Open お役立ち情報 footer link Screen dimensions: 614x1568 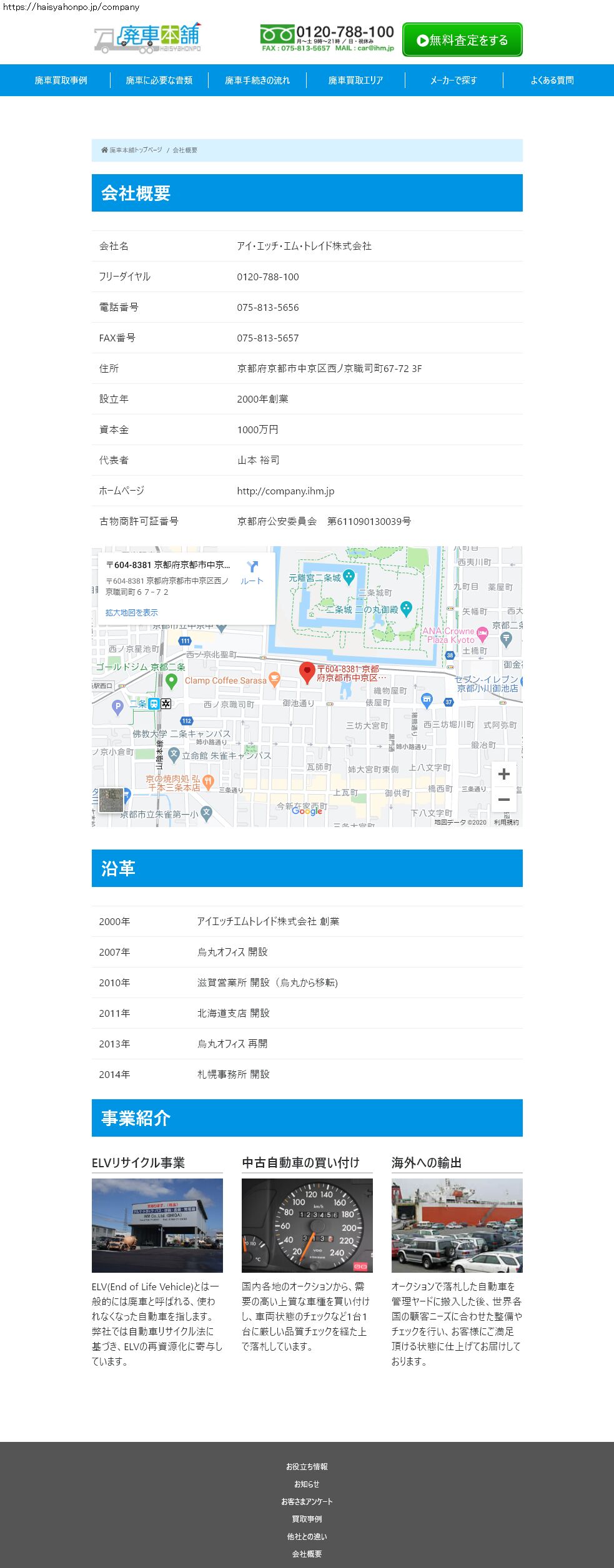tap(307, 1466)
